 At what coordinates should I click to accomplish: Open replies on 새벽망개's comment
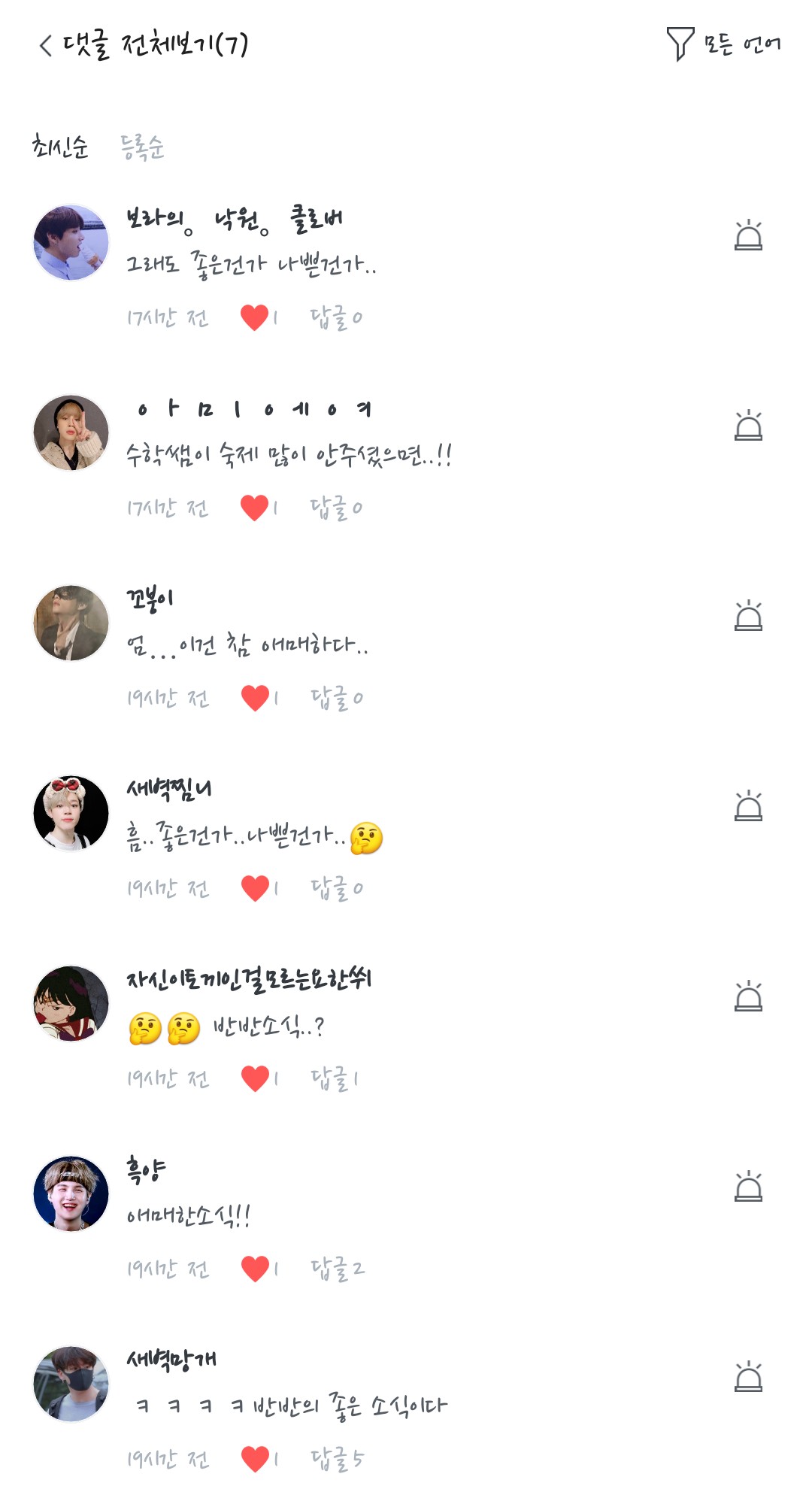click(x=337, y=1459)
